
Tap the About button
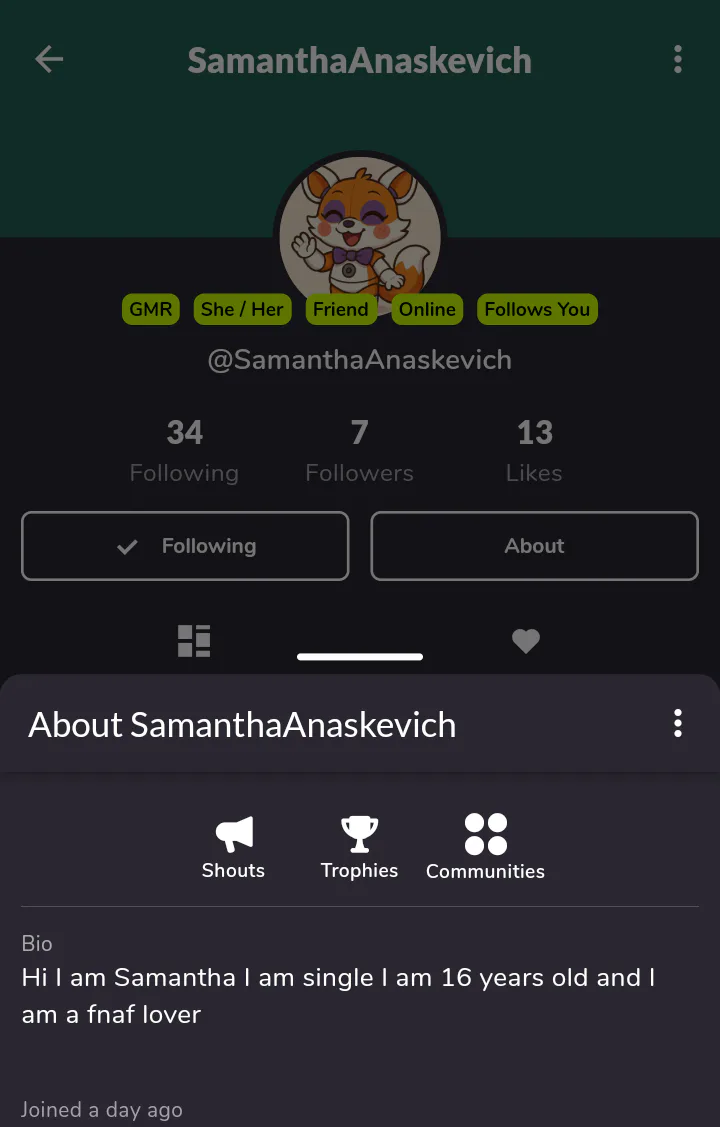[x=534, y=546]
